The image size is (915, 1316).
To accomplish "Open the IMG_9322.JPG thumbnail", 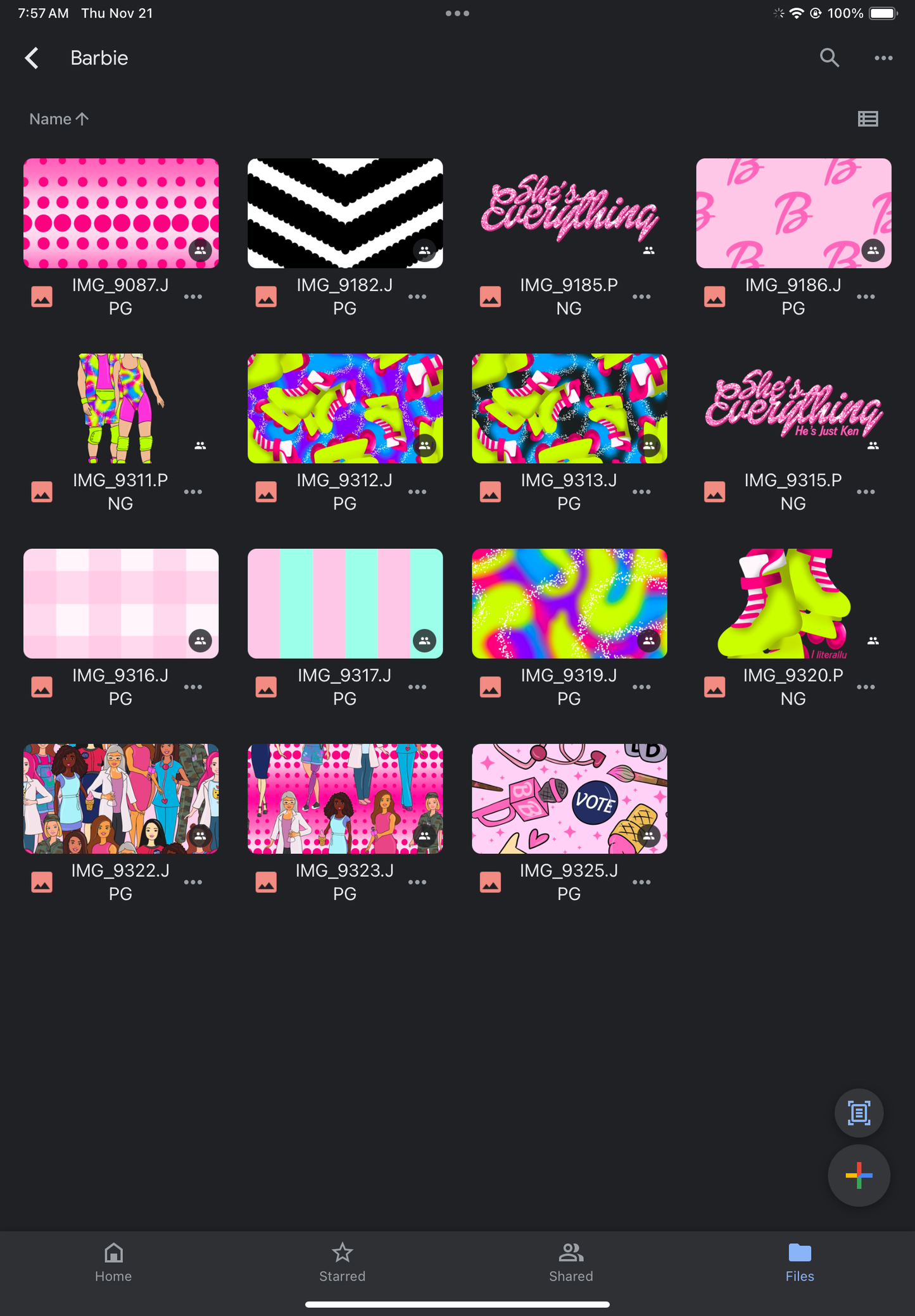I will (x=121, y=798).
